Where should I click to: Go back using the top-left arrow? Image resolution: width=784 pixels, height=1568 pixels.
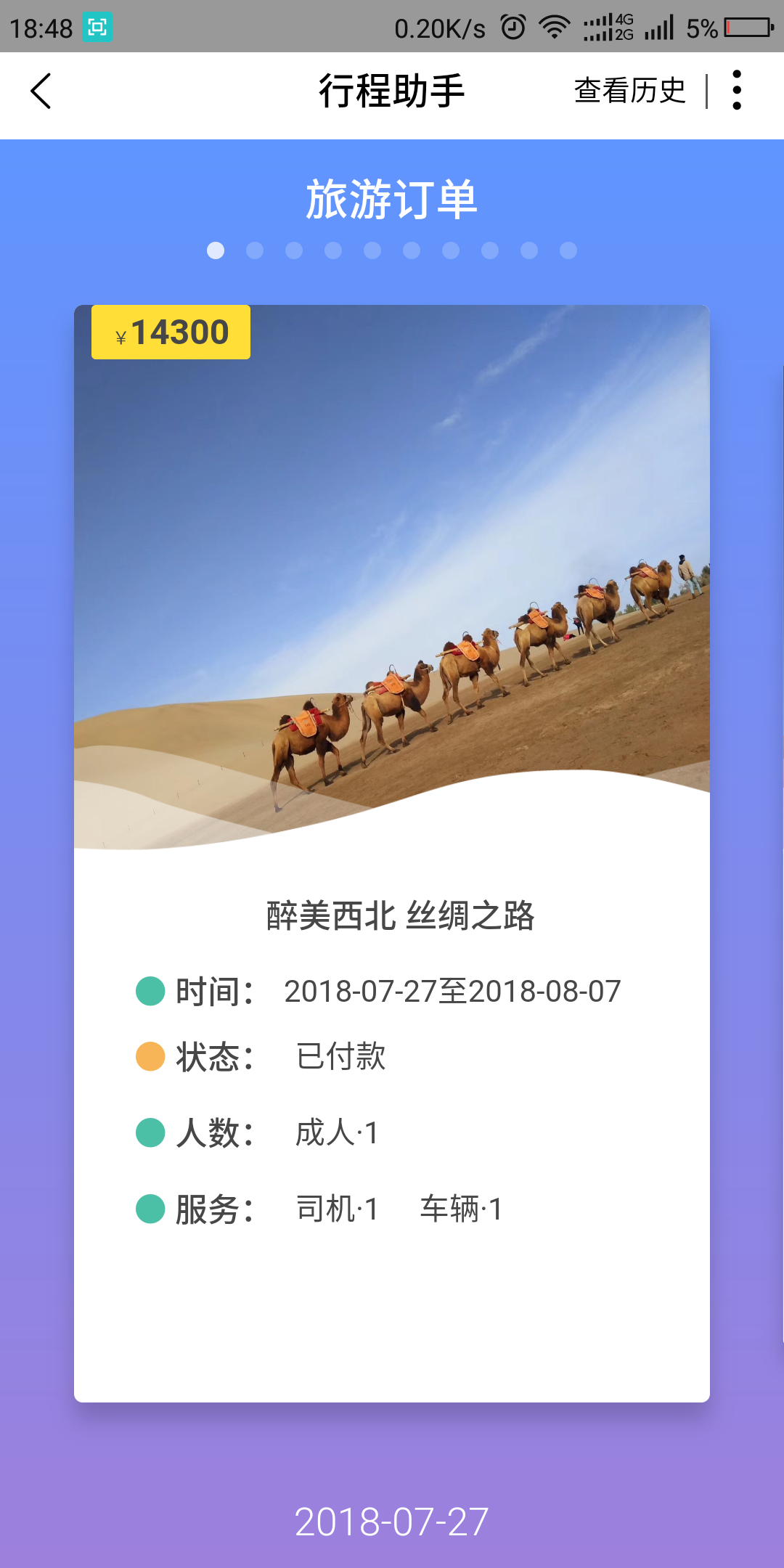click(41, 91)
